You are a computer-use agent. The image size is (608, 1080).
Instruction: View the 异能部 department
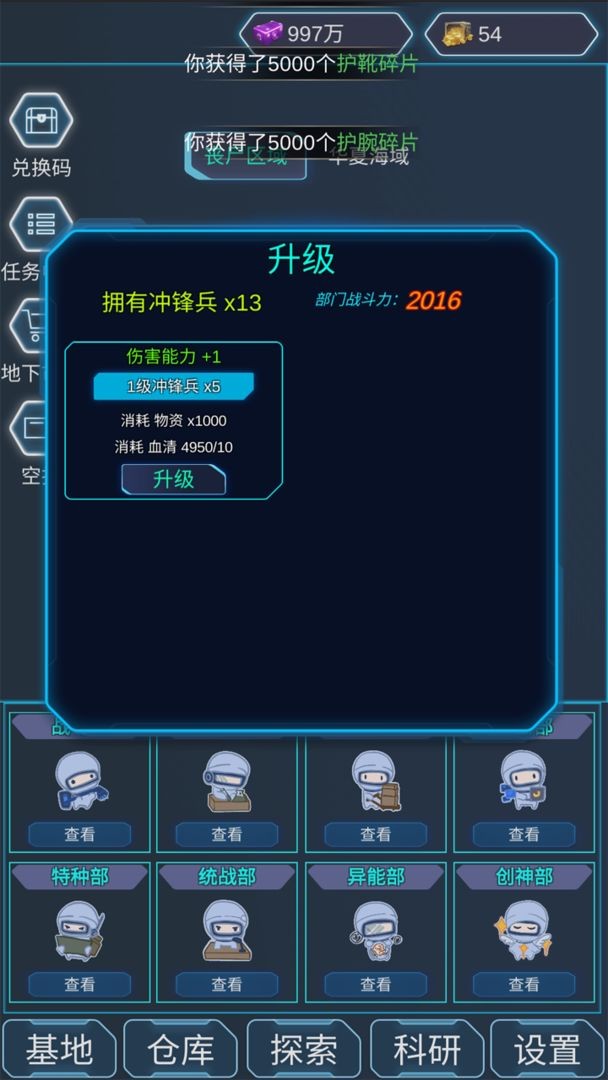pyautogui.click(x=376, y=984)
